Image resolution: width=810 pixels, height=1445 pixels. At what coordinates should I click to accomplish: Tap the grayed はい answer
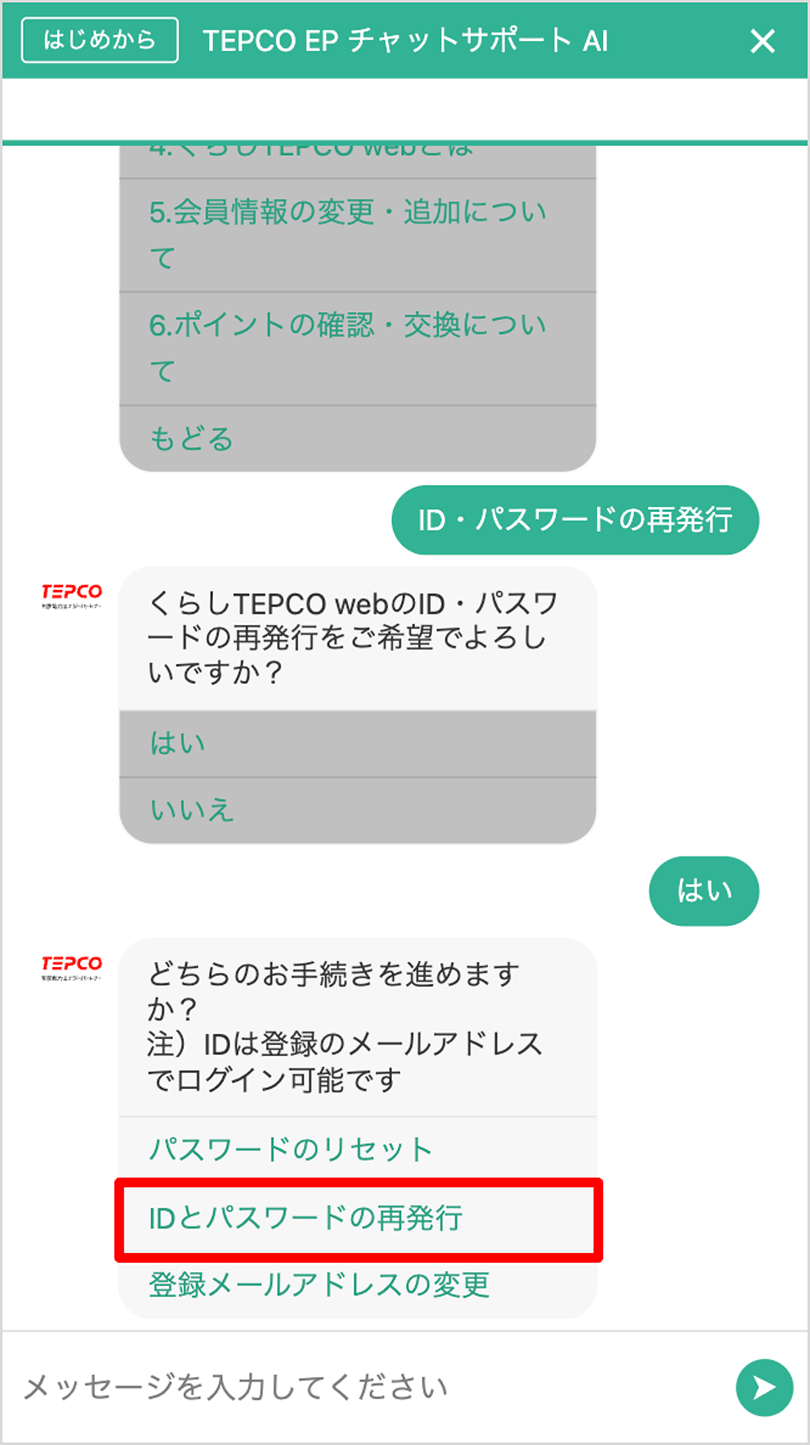click(178, 743)
